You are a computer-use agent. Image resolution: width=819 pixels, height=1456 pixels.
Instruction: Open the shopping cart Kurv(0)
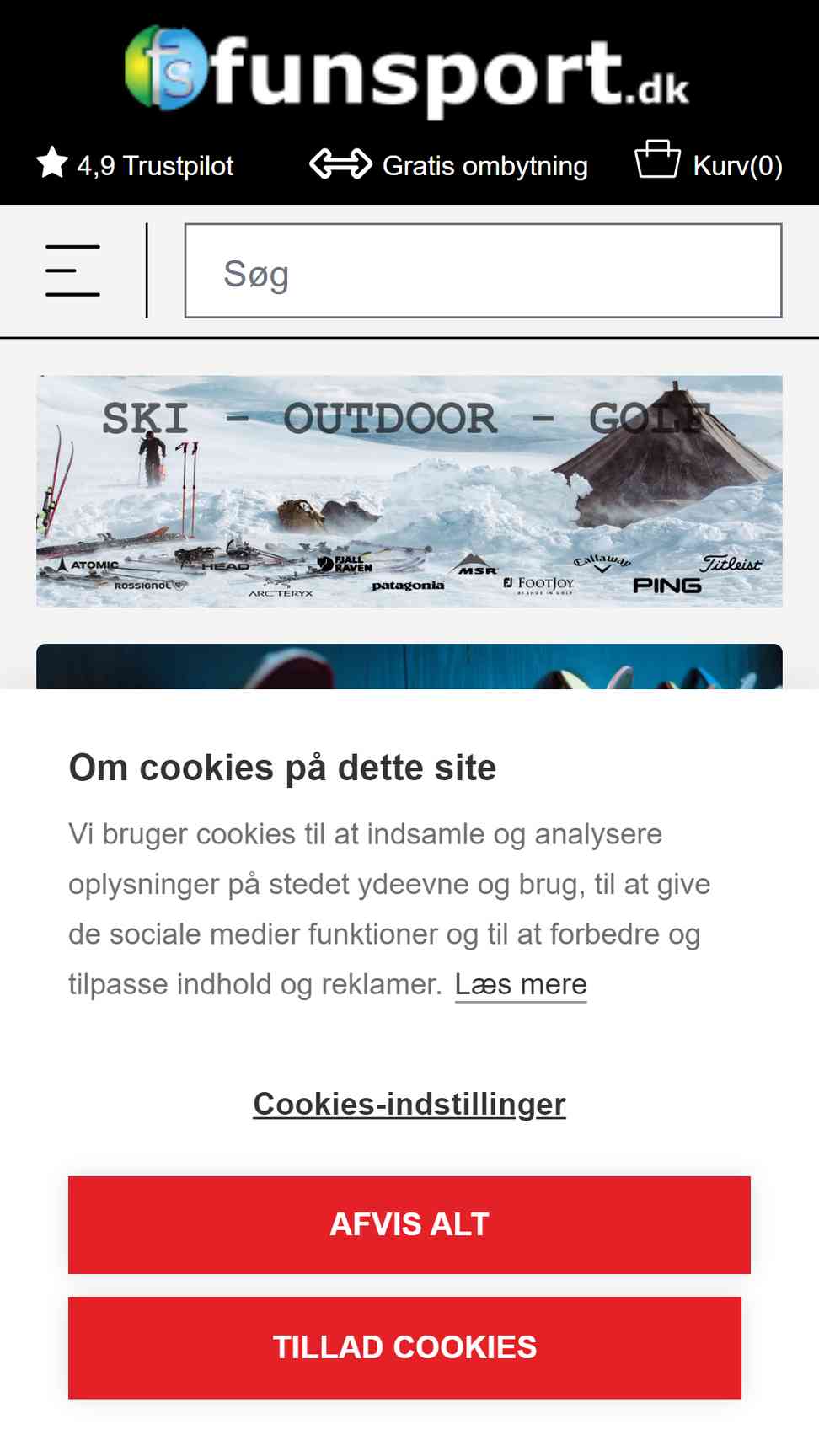pos(708,163)
